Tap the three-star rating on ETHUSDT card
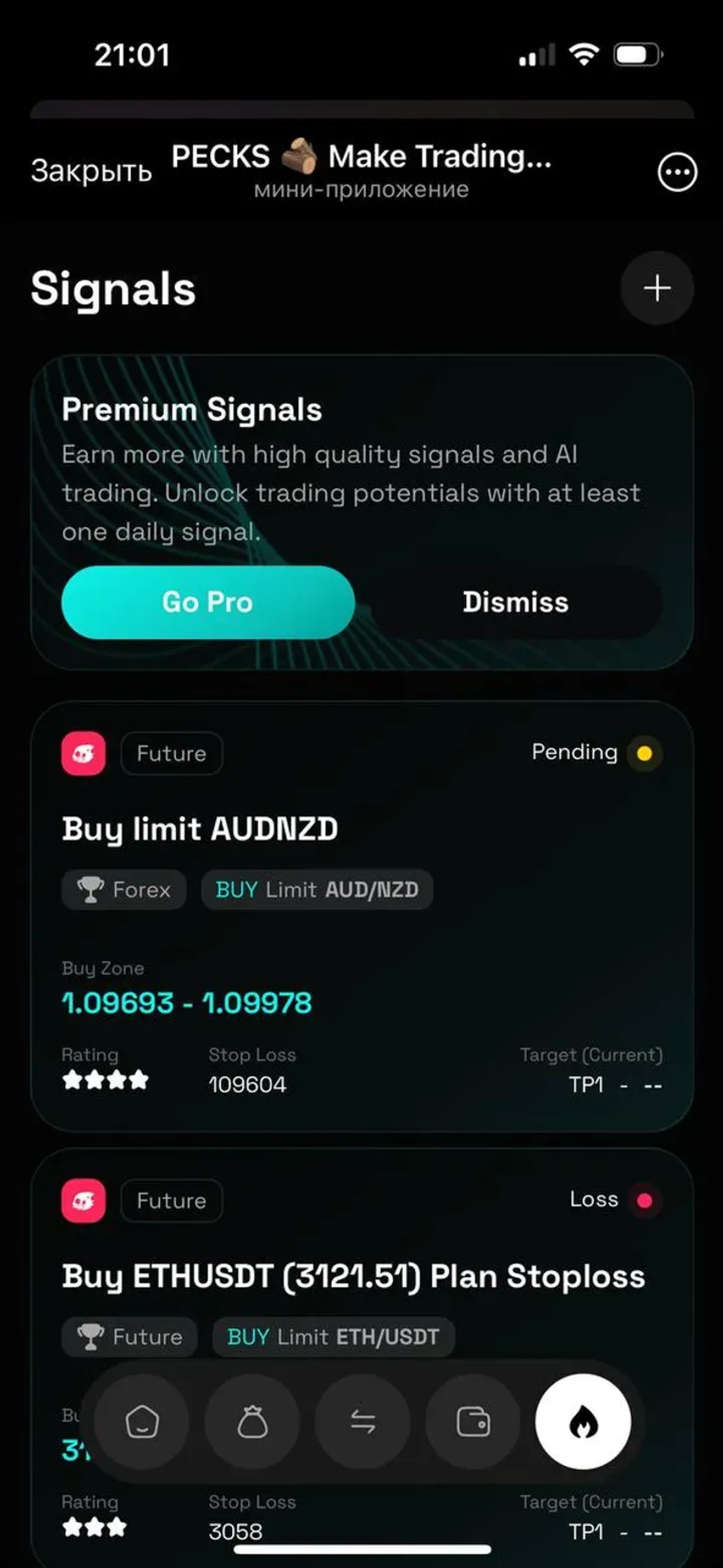Viewport: 723px width, 1568px height. click(94, 1526)
